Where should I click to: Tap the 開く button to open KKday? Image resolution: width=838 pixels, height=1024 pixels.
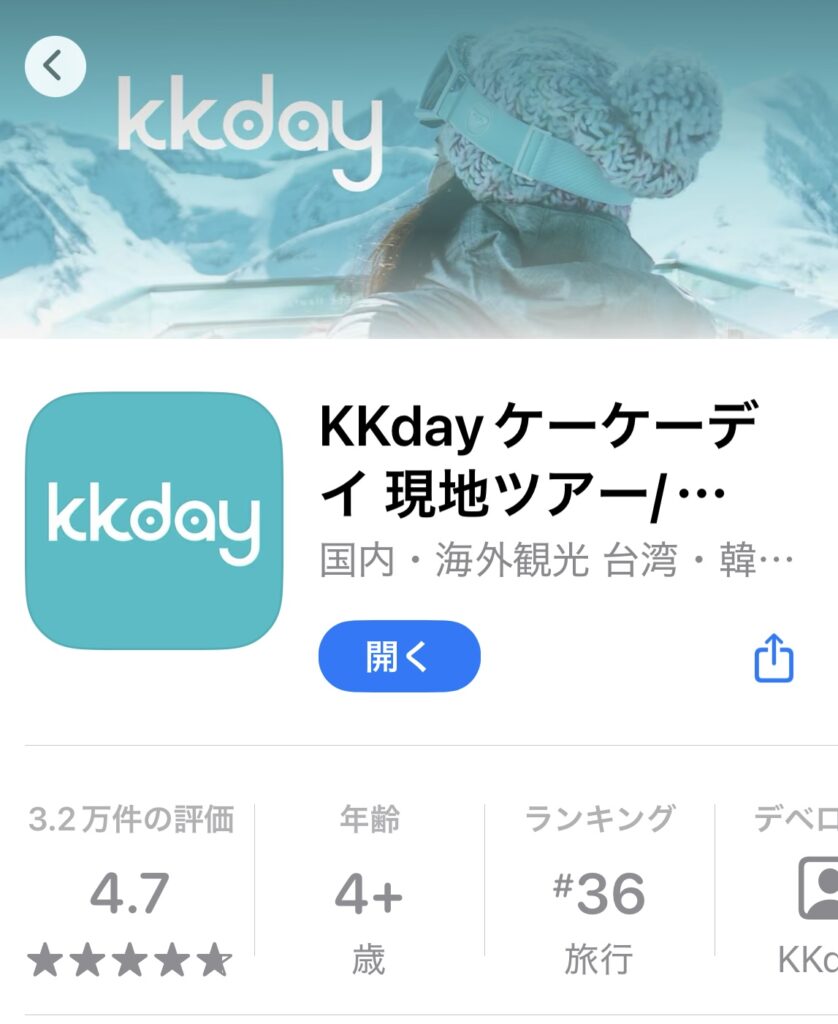point(399,656)
